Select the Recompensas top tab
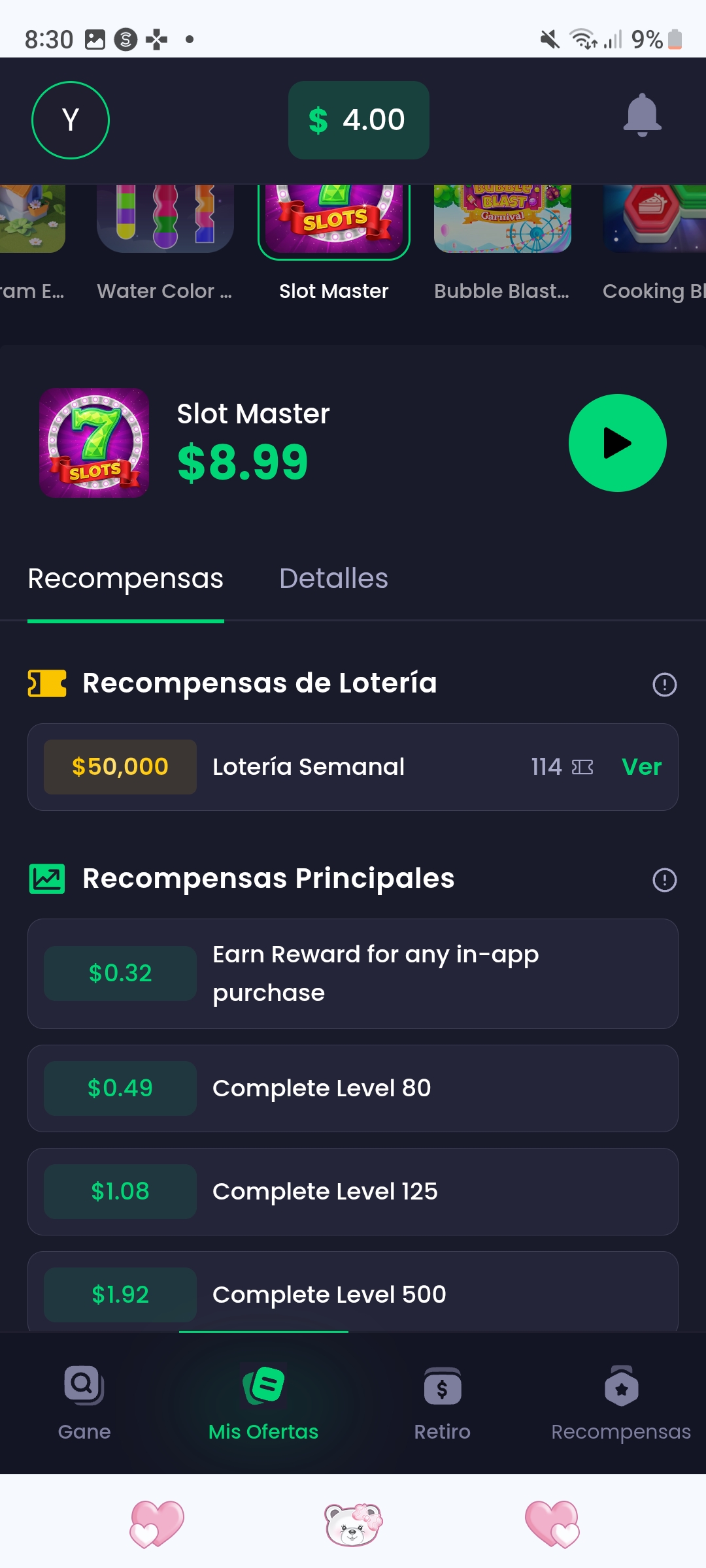Screen dimensions: 706x1568 (126, 579)
